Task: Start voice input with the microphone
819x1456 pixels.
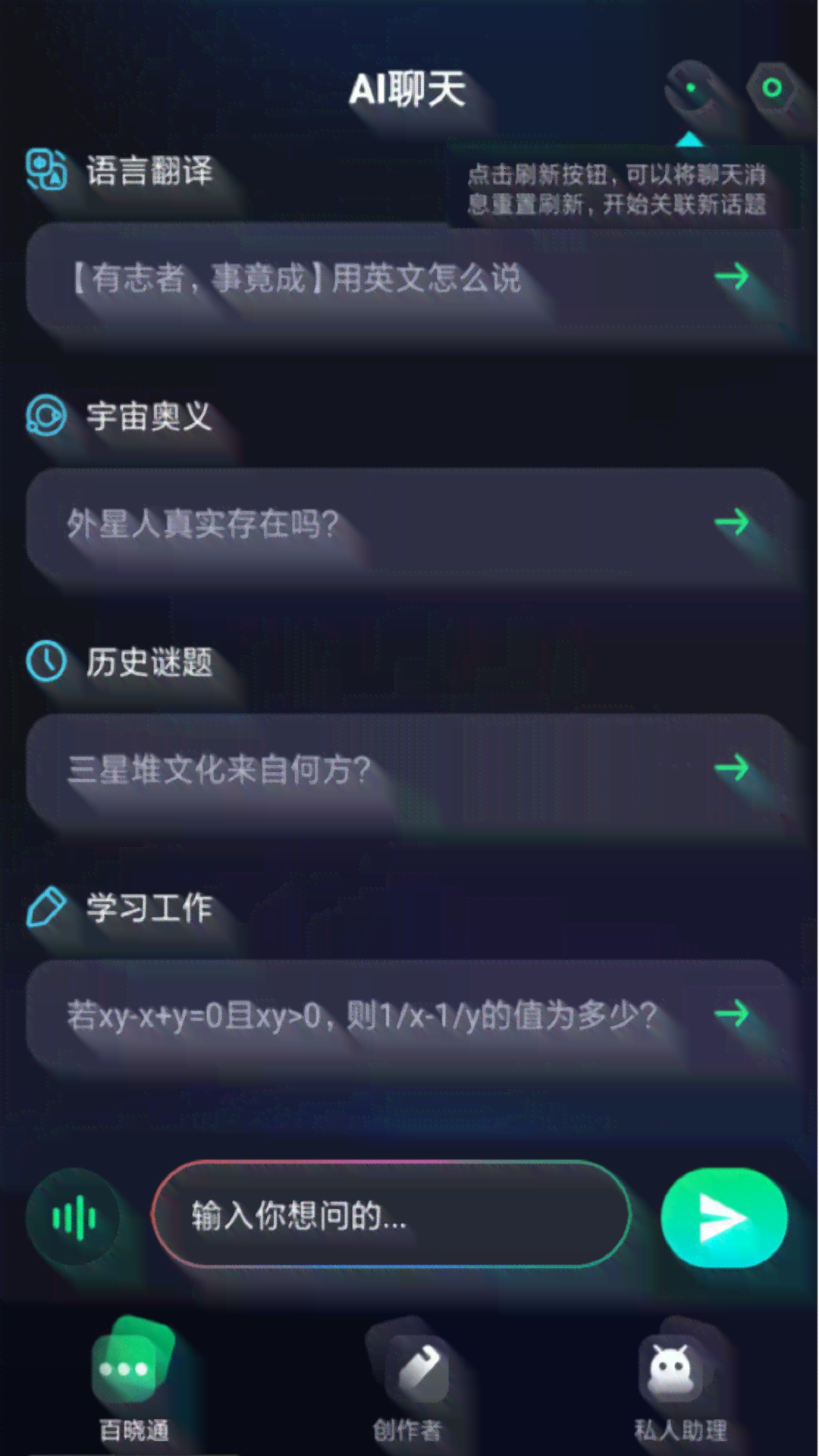Action: pyautogui.click(x=73, y=1218)
